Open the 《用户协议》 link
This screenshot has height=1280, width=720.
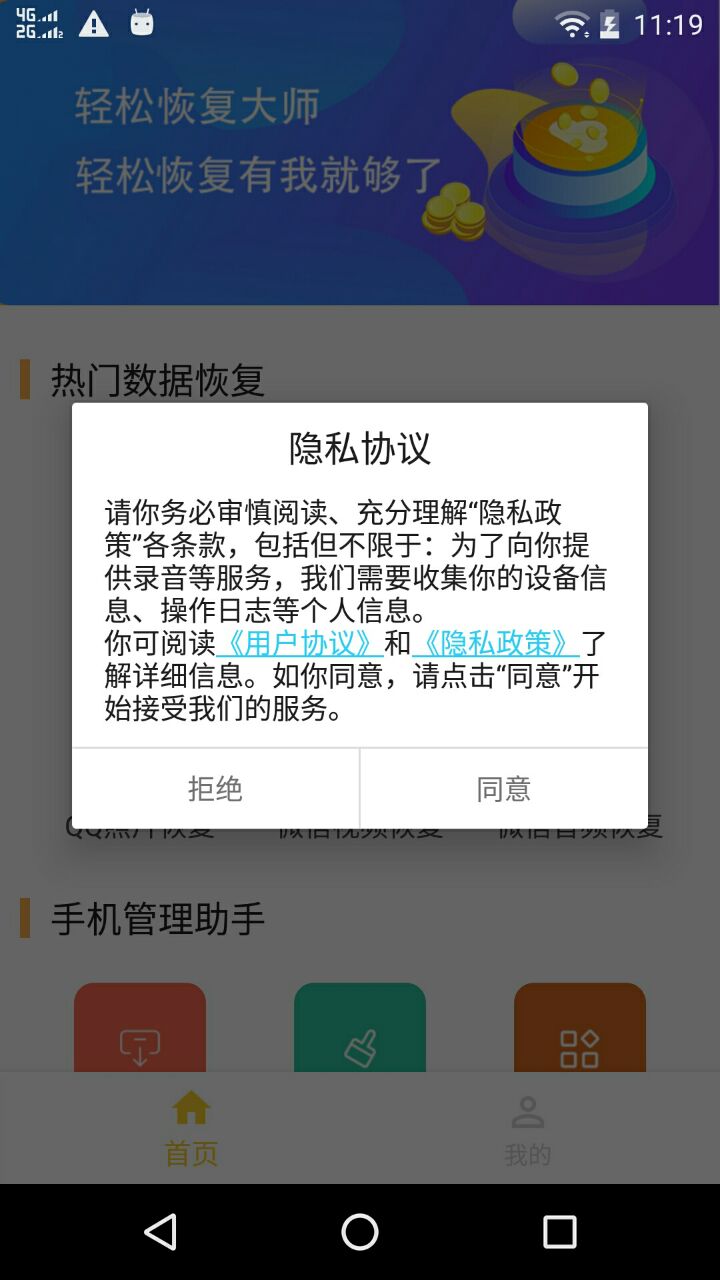299,642
